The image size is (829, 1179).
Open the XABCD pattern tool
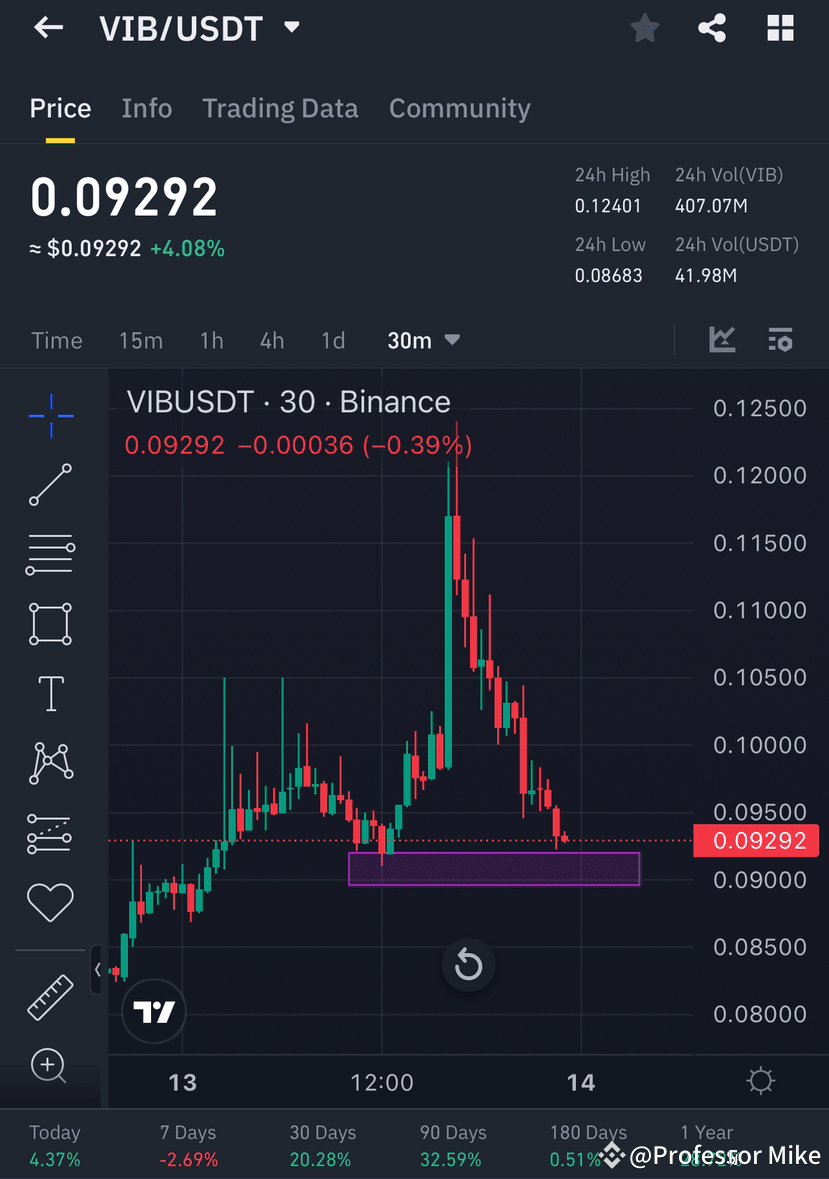point(50,763)
